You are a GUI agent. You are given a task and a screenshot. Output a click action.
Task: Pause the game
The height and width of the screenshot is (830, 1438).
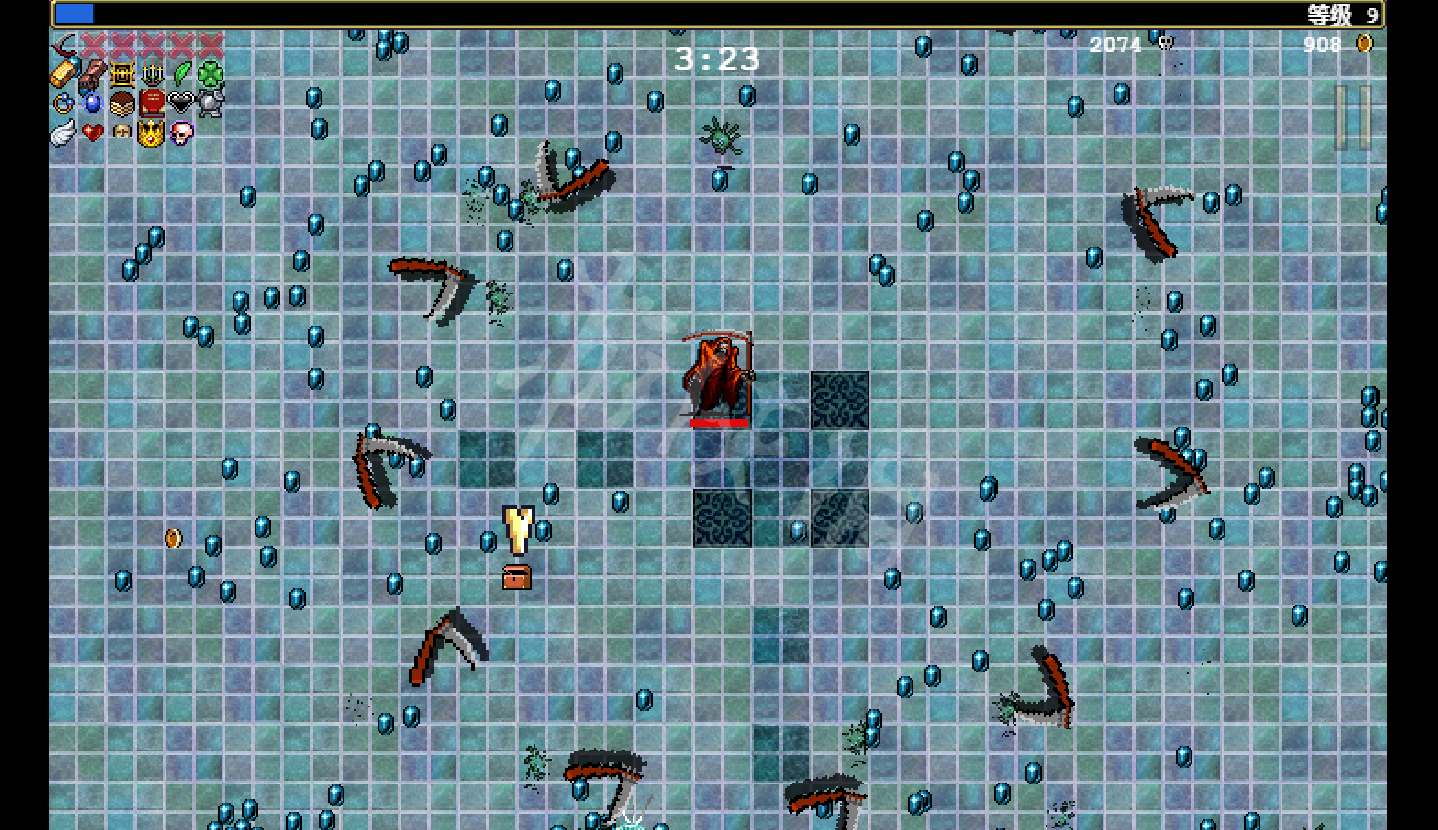coord(1352,118)
